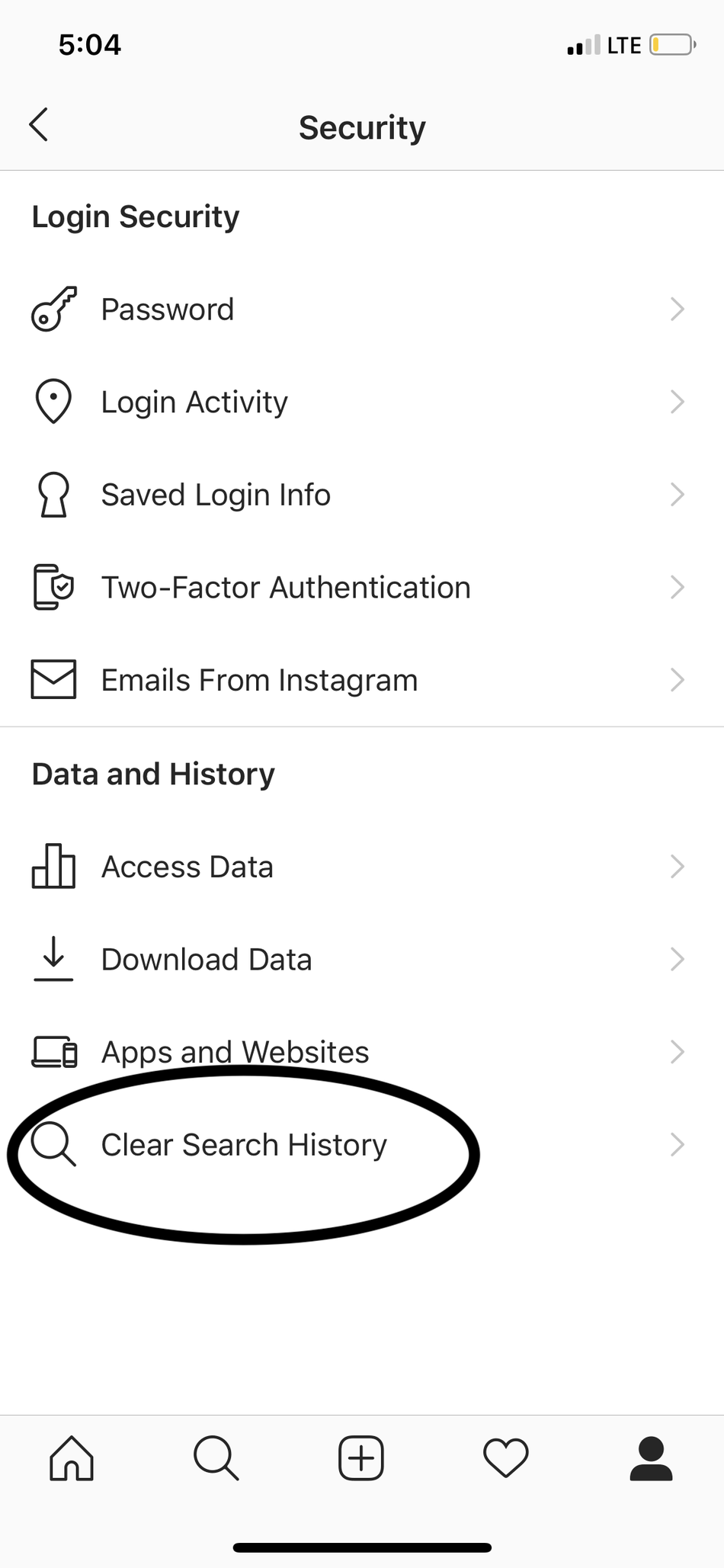Switch to the Search tab
The image size is (724, 1568).
[216, 1458]
